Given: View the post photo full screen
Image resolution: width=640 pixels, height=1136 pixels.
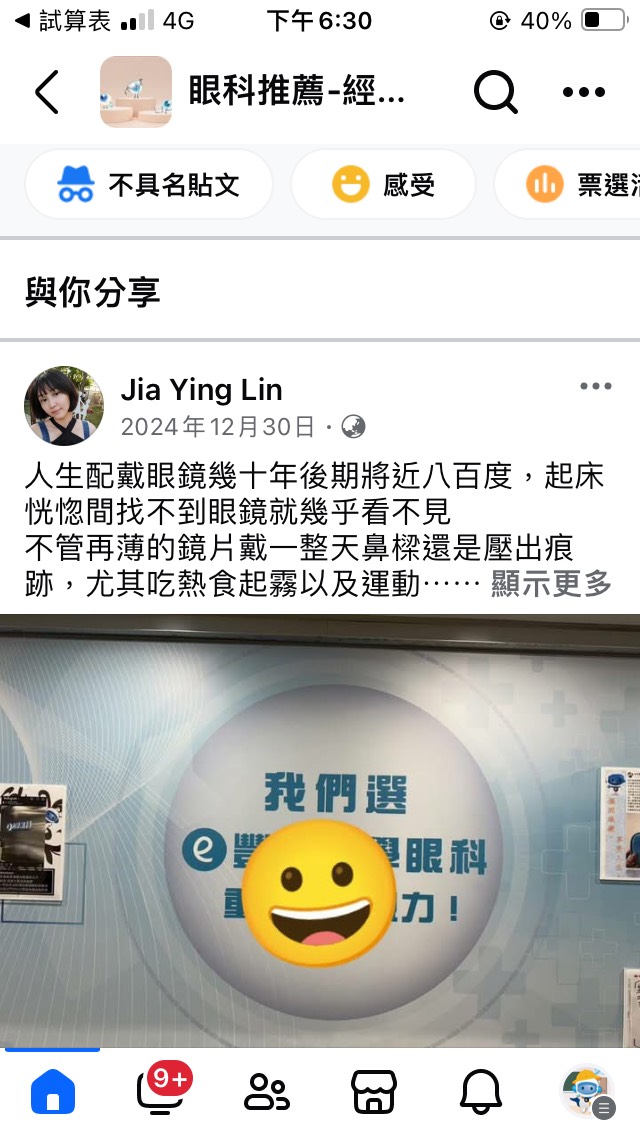Looking at the screenshot, I should (320, 830).
